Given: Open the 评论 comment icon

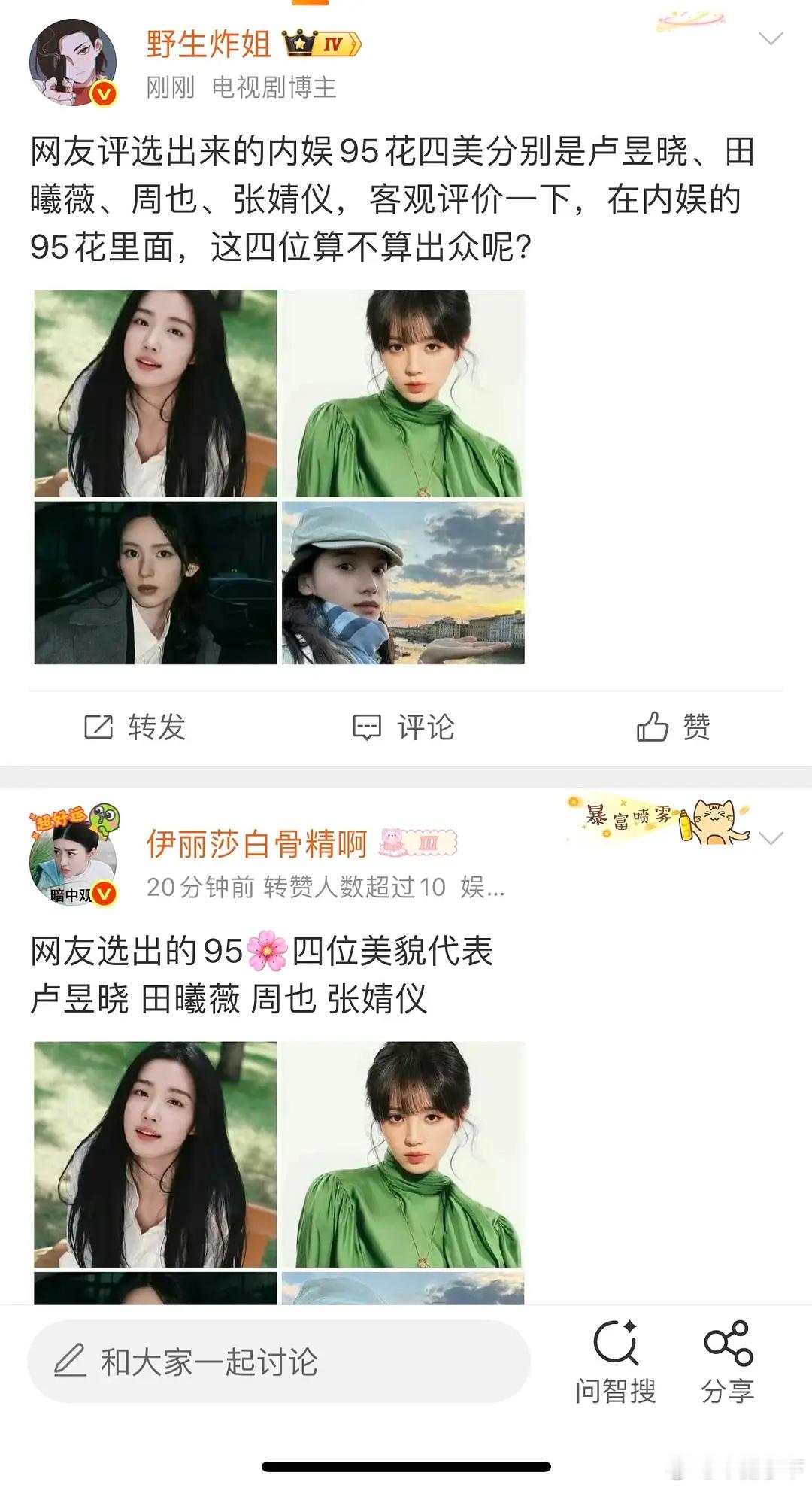Looking at the screenshot, I should point(368,726).
